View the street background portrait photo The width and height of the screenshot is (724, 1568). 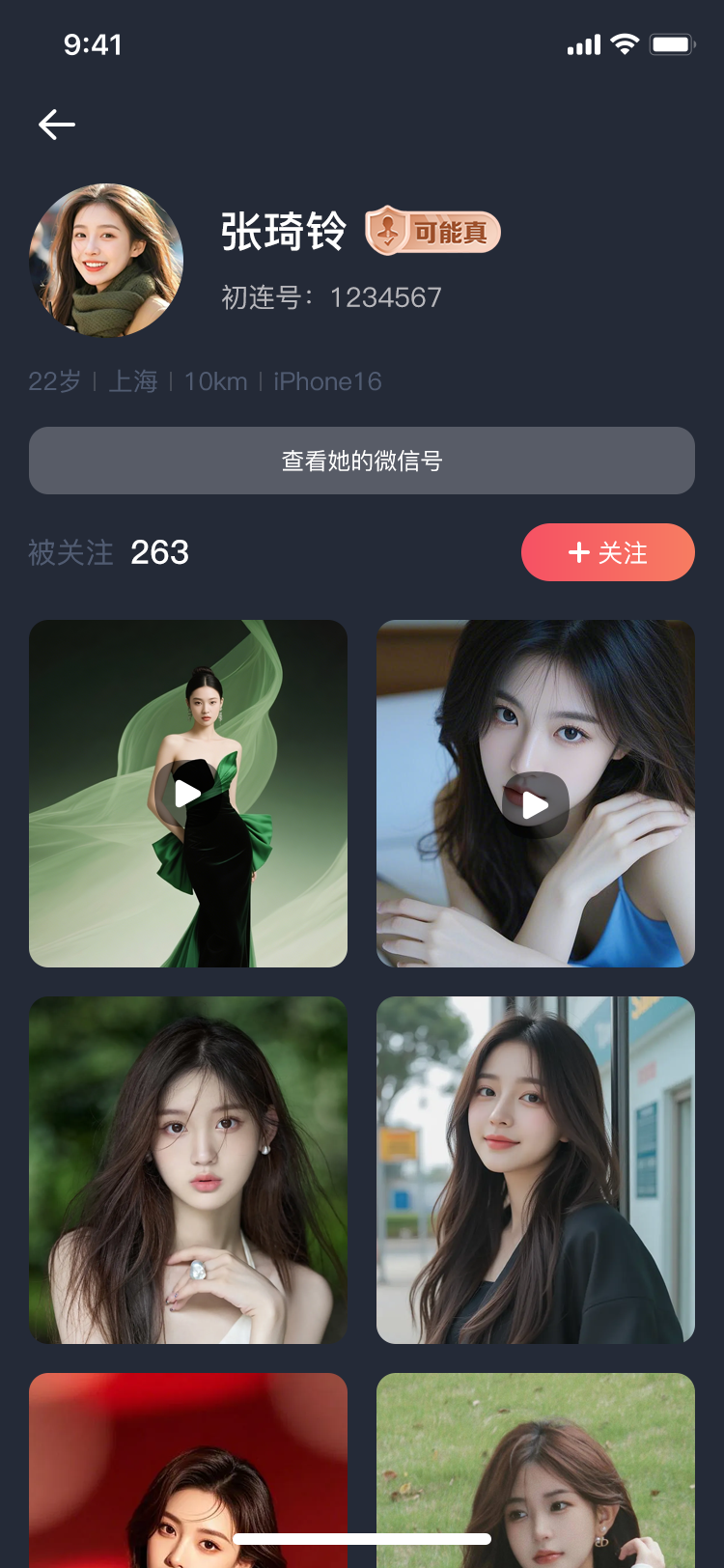(535, 1169)
